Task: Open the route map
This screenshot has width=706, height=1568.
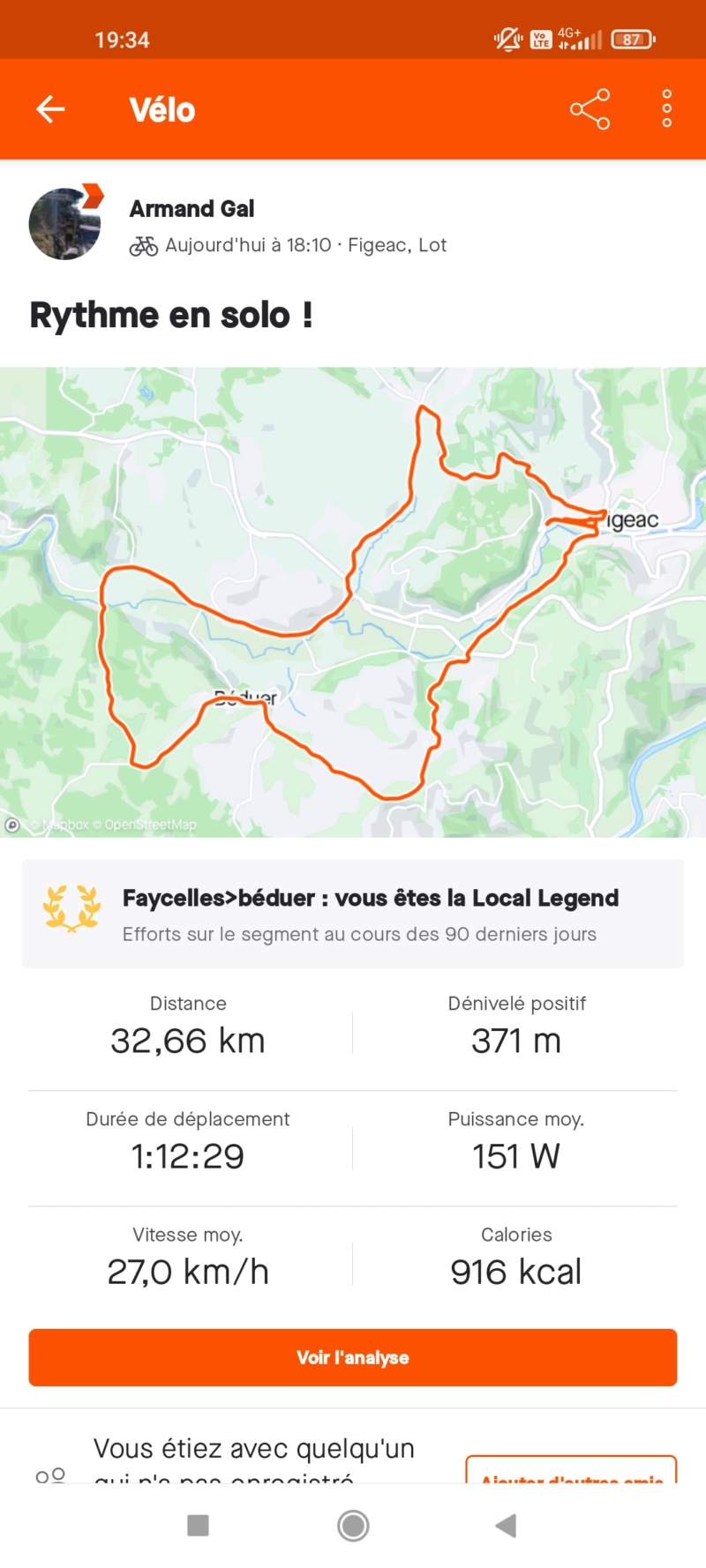Action: click(x=353, y=601)
